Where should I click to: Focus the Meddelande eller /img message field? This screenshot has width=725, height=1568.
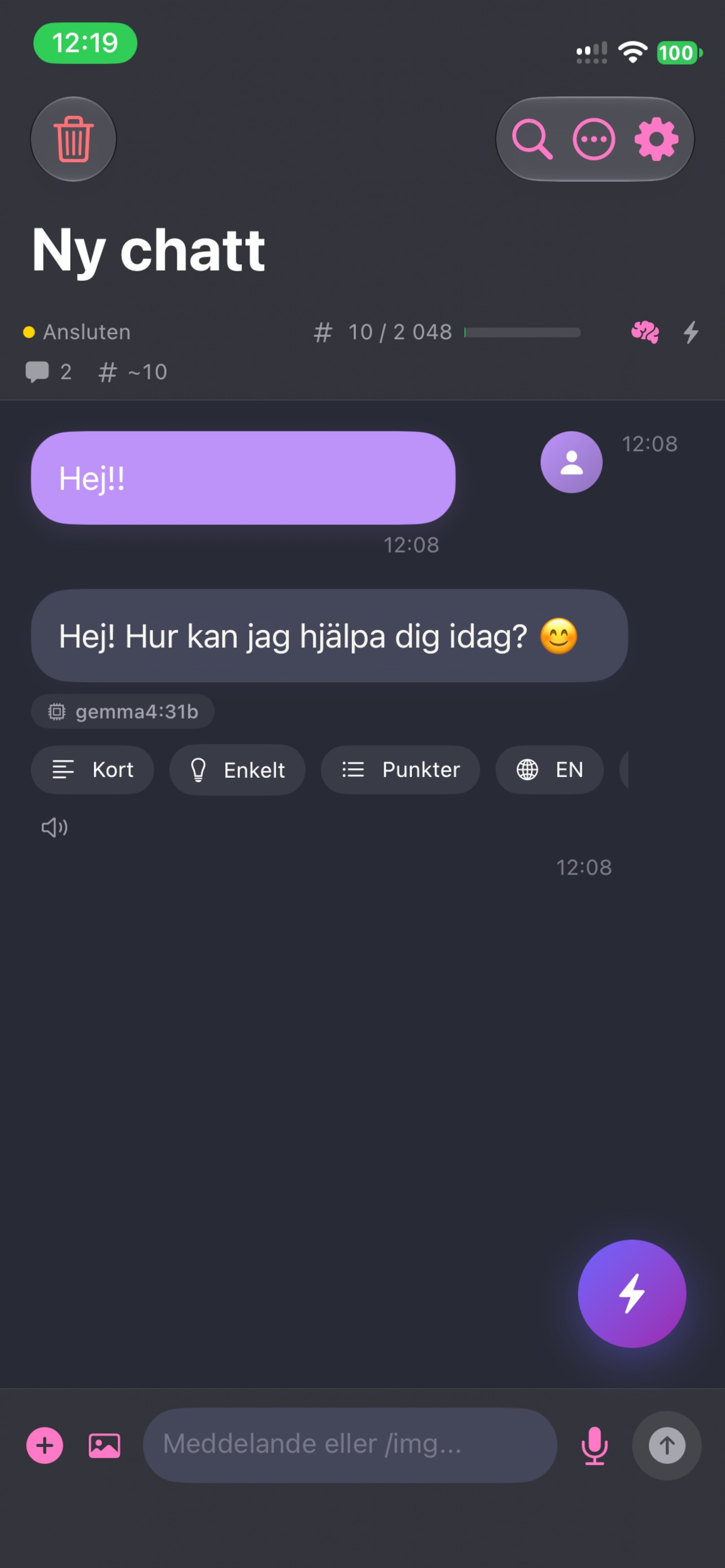350,1444
